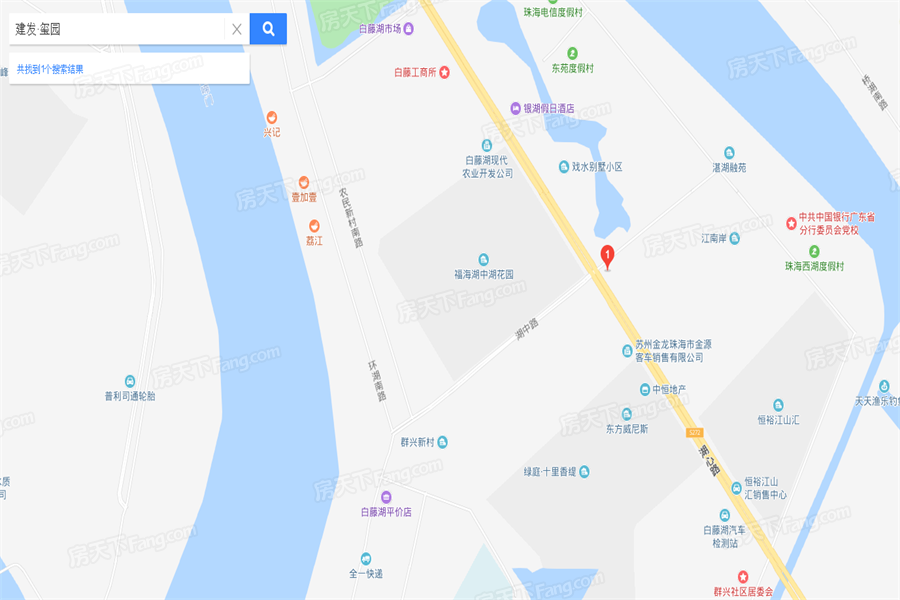Screen dimensions: 900x600
Task: Open the "共找到1个搜索结果" results summary
Action: click(50, 69)
